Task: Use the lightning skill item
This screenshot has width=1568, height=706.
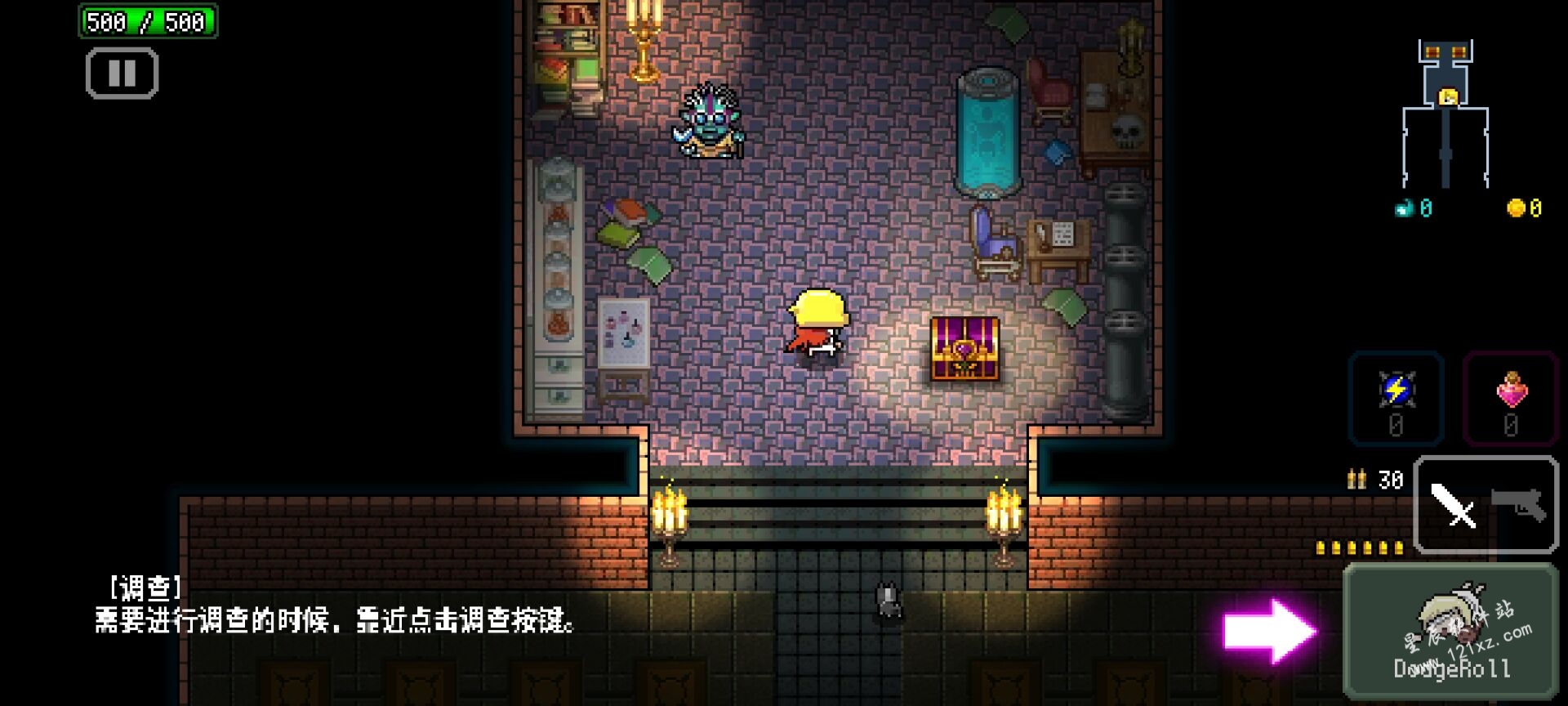Action: pos(1396,400)
